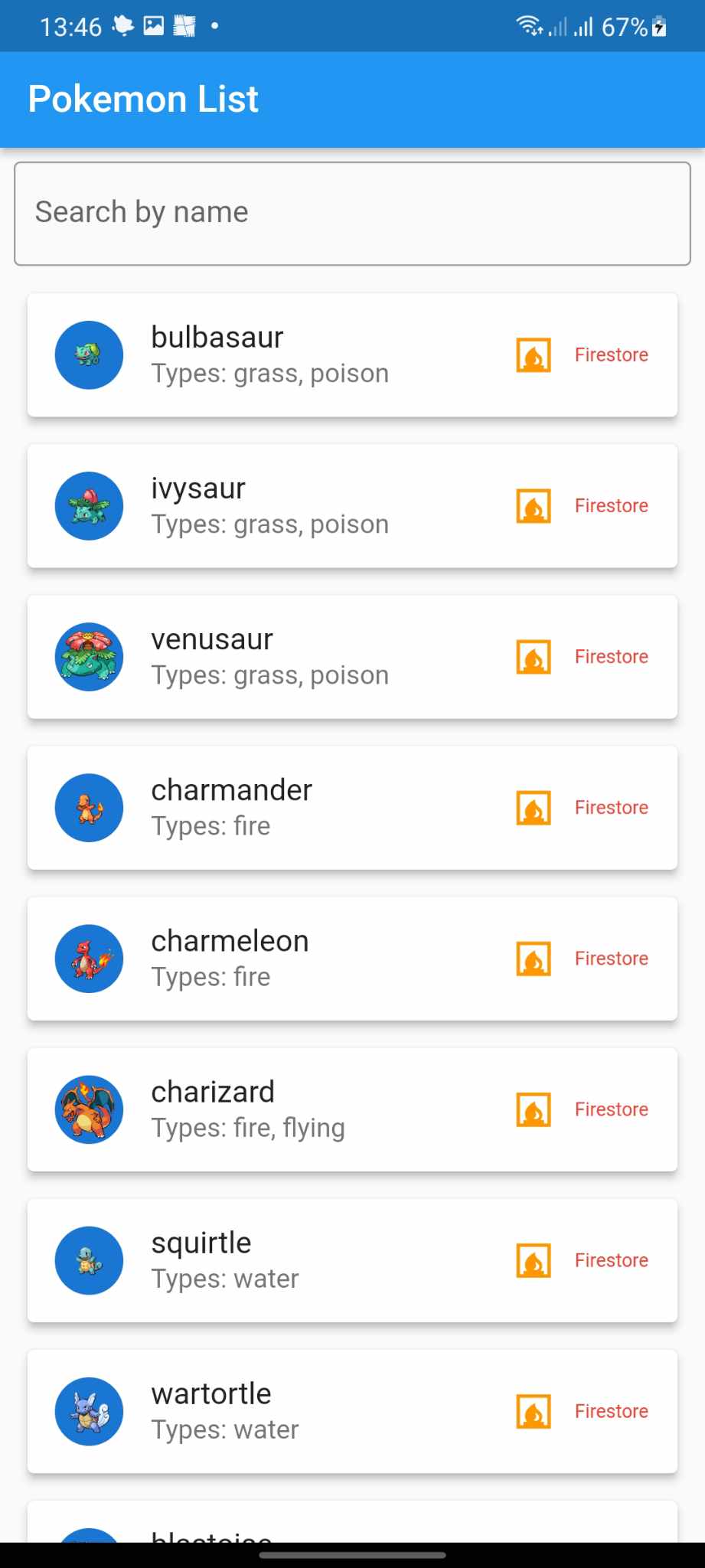Click the charizard sprite image

tap(89, 1109)
